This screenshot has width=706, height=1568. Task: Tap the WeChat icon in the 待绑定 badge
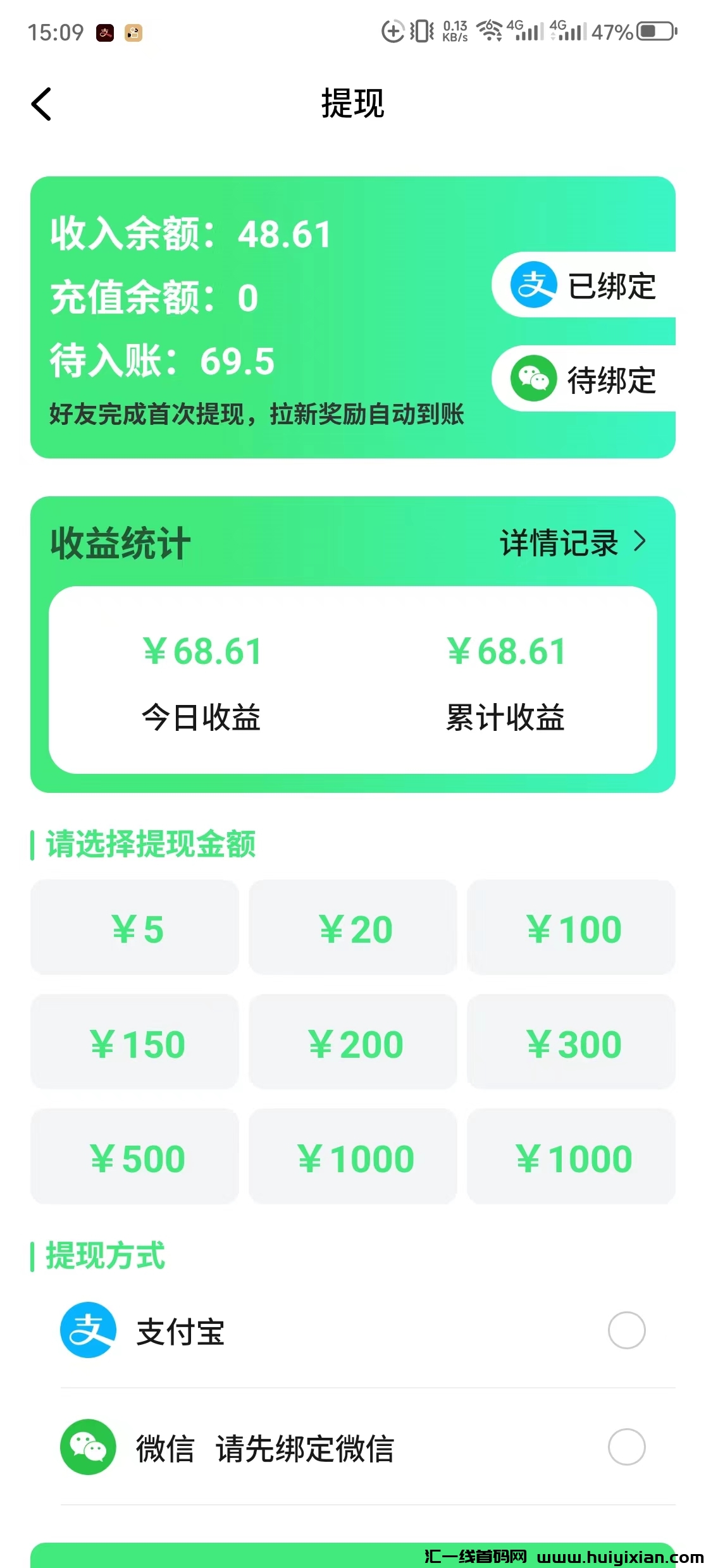click(x=533, y=379)
